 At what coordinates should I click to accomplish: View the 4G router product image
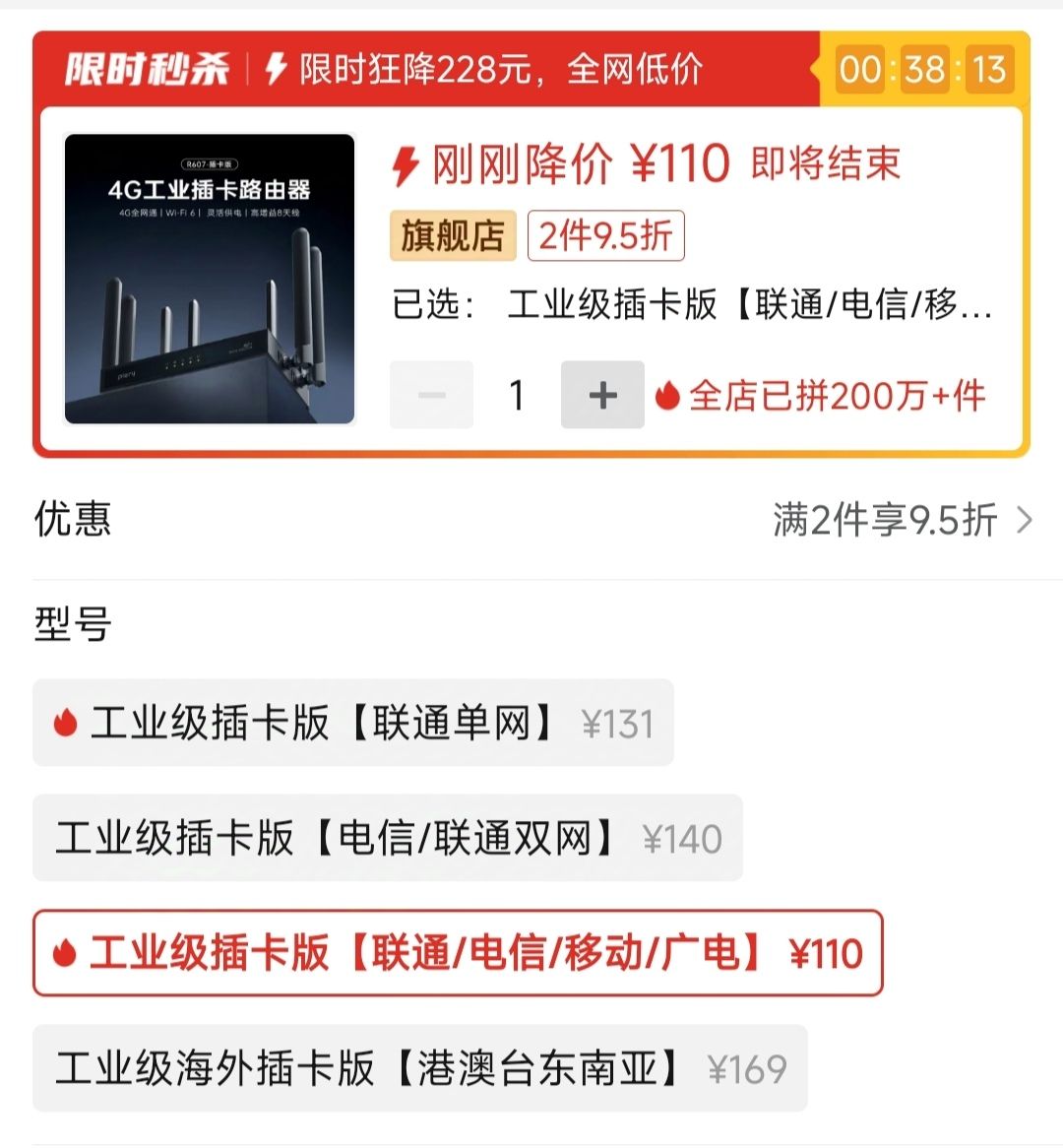coord(210,279)
